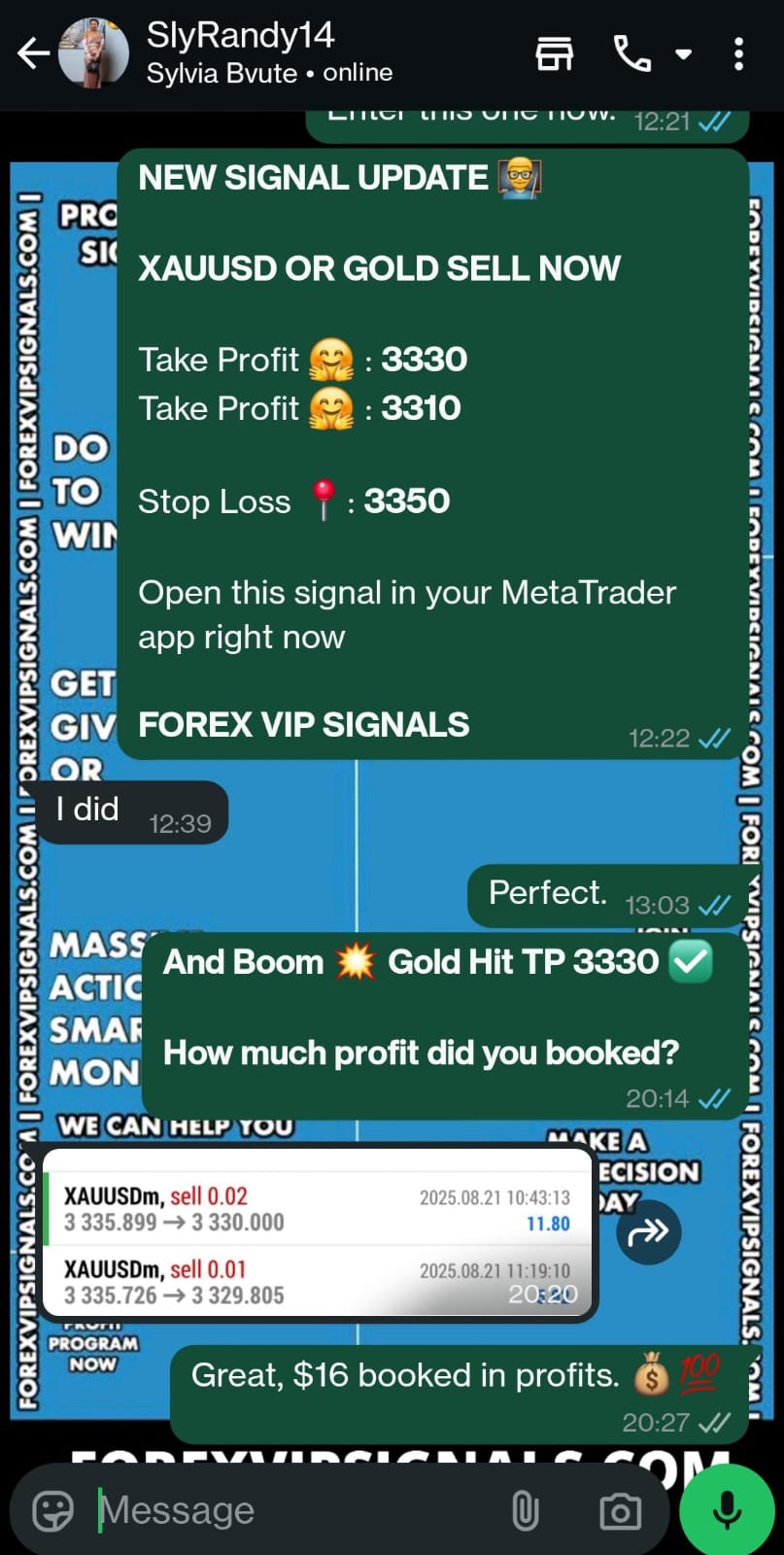Open the emoji picker

point(53,1511)
